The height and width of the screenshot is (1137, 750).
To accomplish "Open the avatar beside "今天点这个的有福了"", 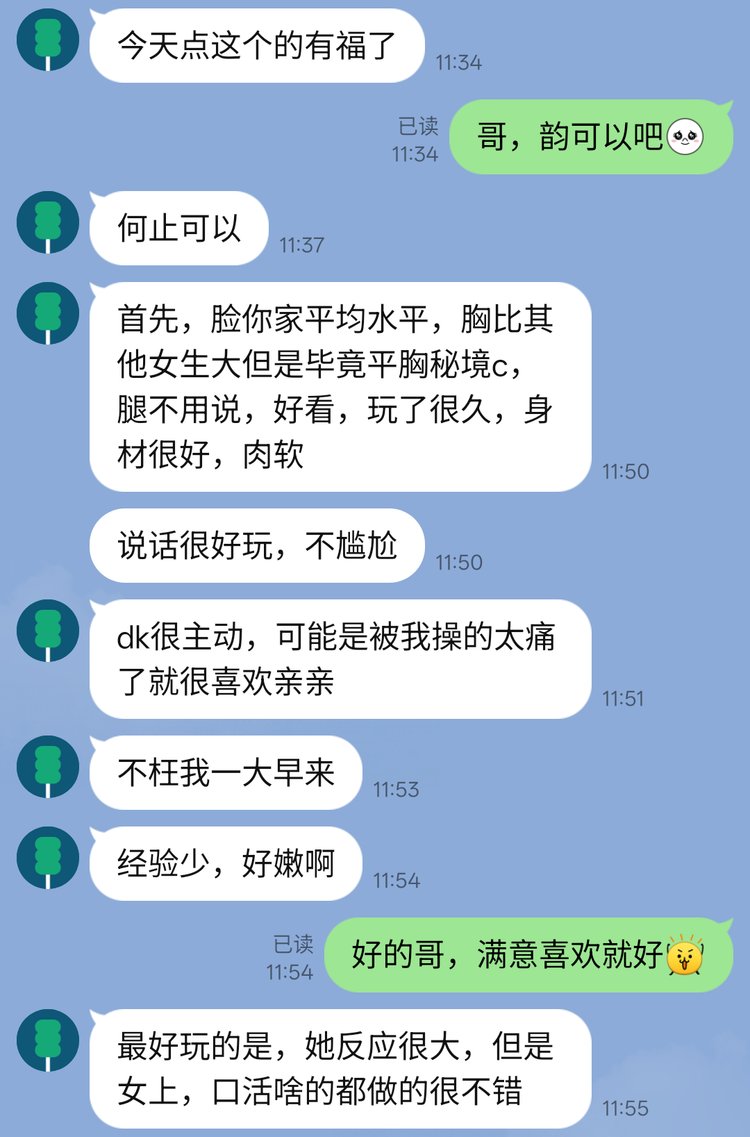I will click(47, 40).
